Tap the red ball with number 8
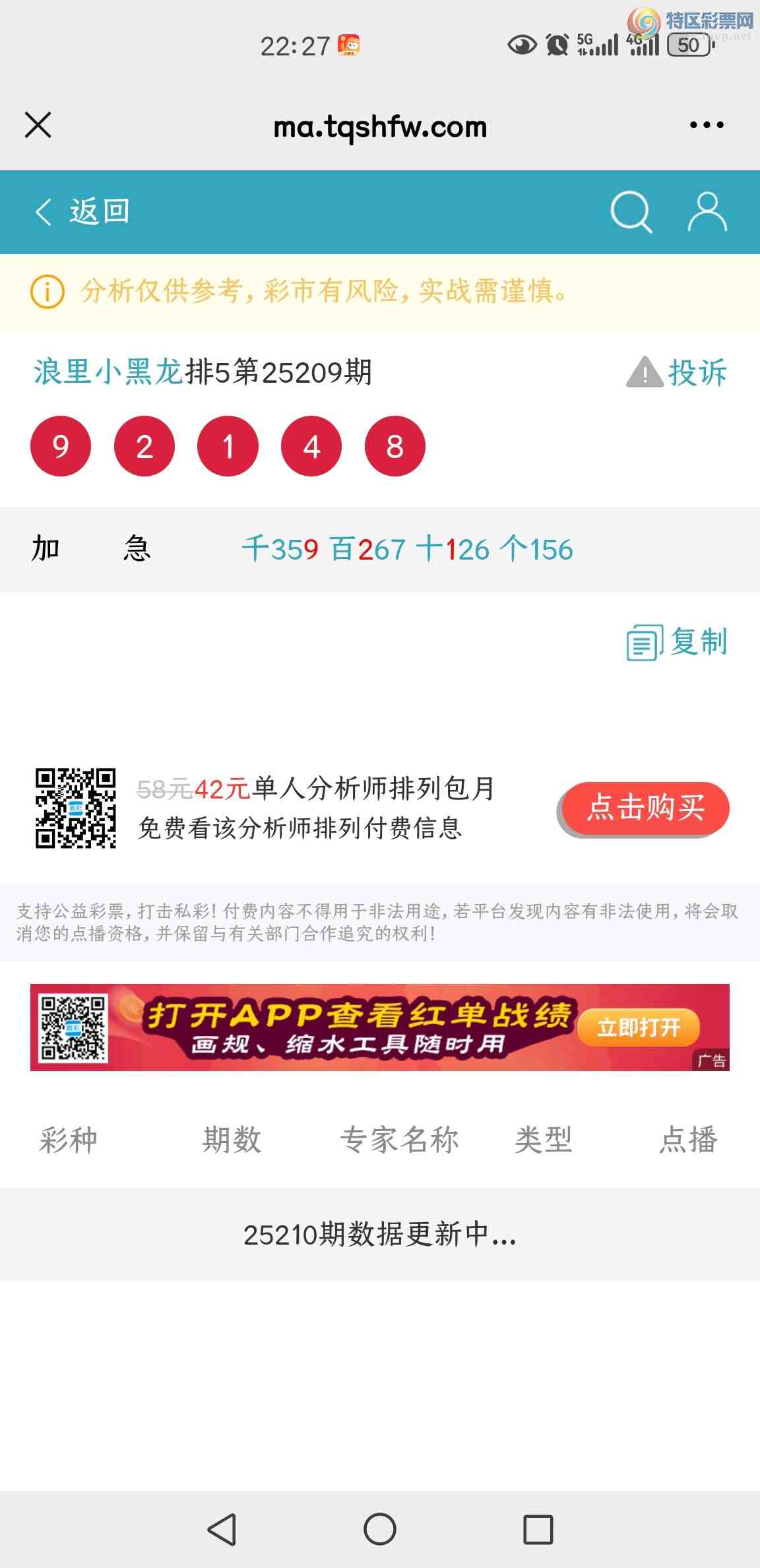The width and height of the screenshot is (760, 1568). coord(395,445)
